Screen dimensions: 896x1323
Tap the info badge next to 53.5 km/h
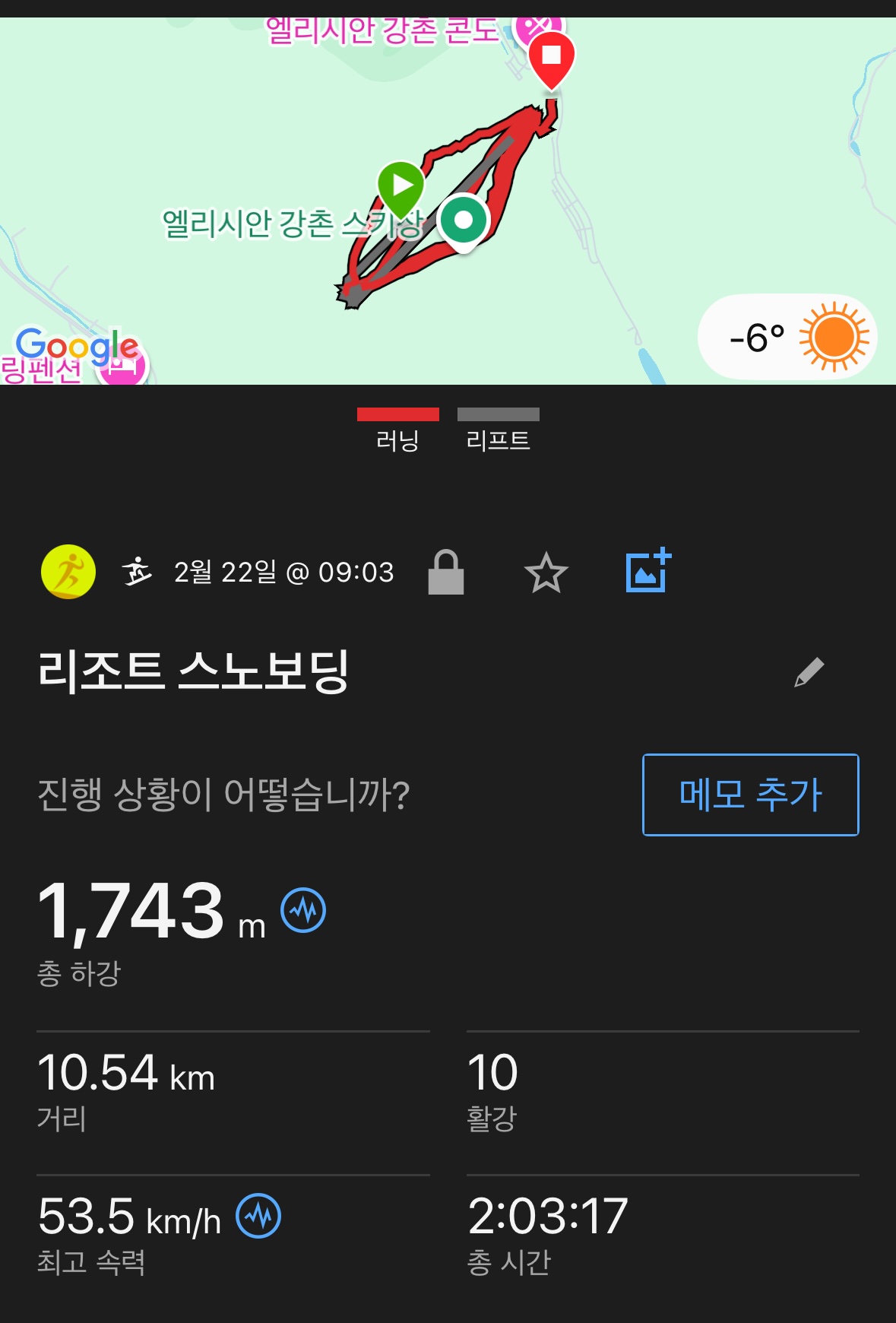258,1216
